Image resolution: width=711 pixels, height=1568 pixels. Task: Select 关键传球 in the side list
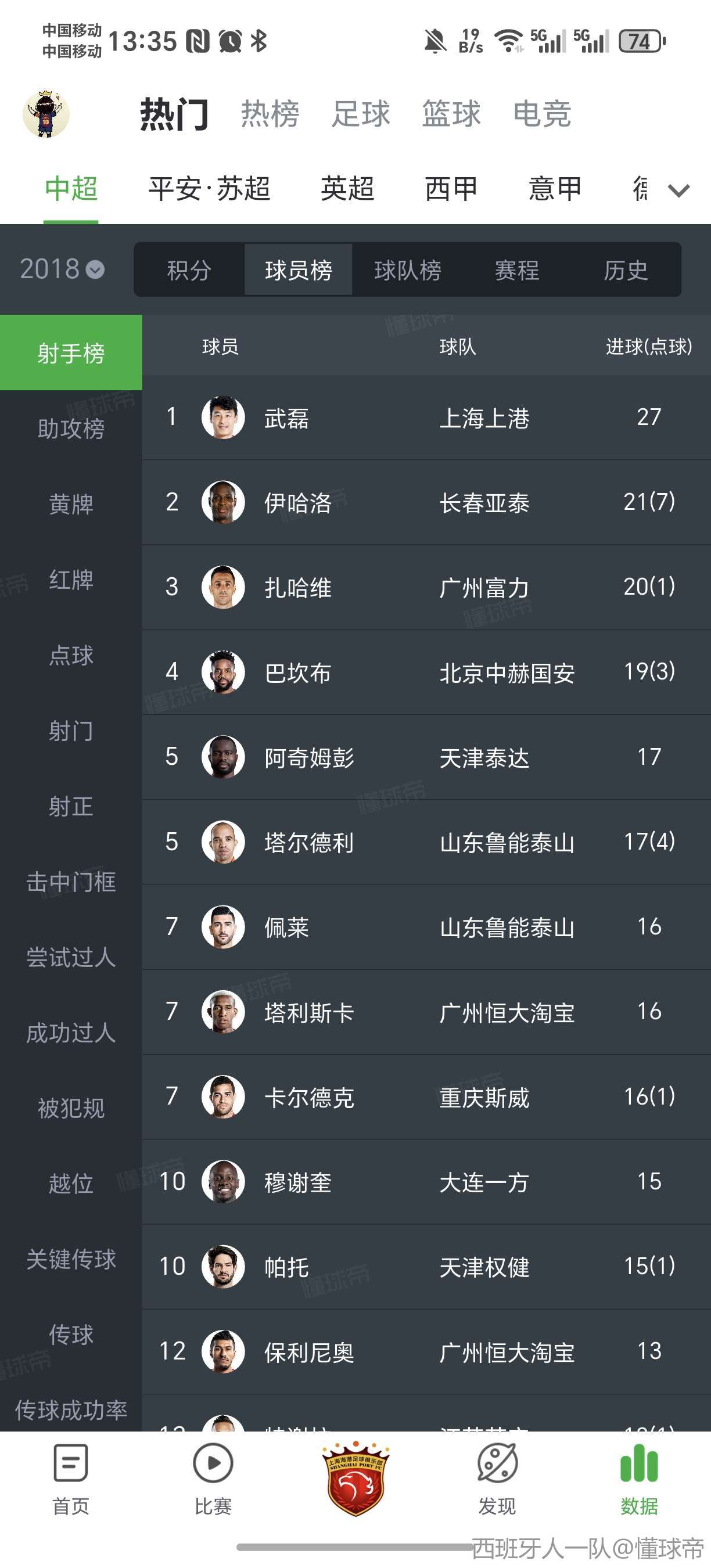(x=71, y=1259)
